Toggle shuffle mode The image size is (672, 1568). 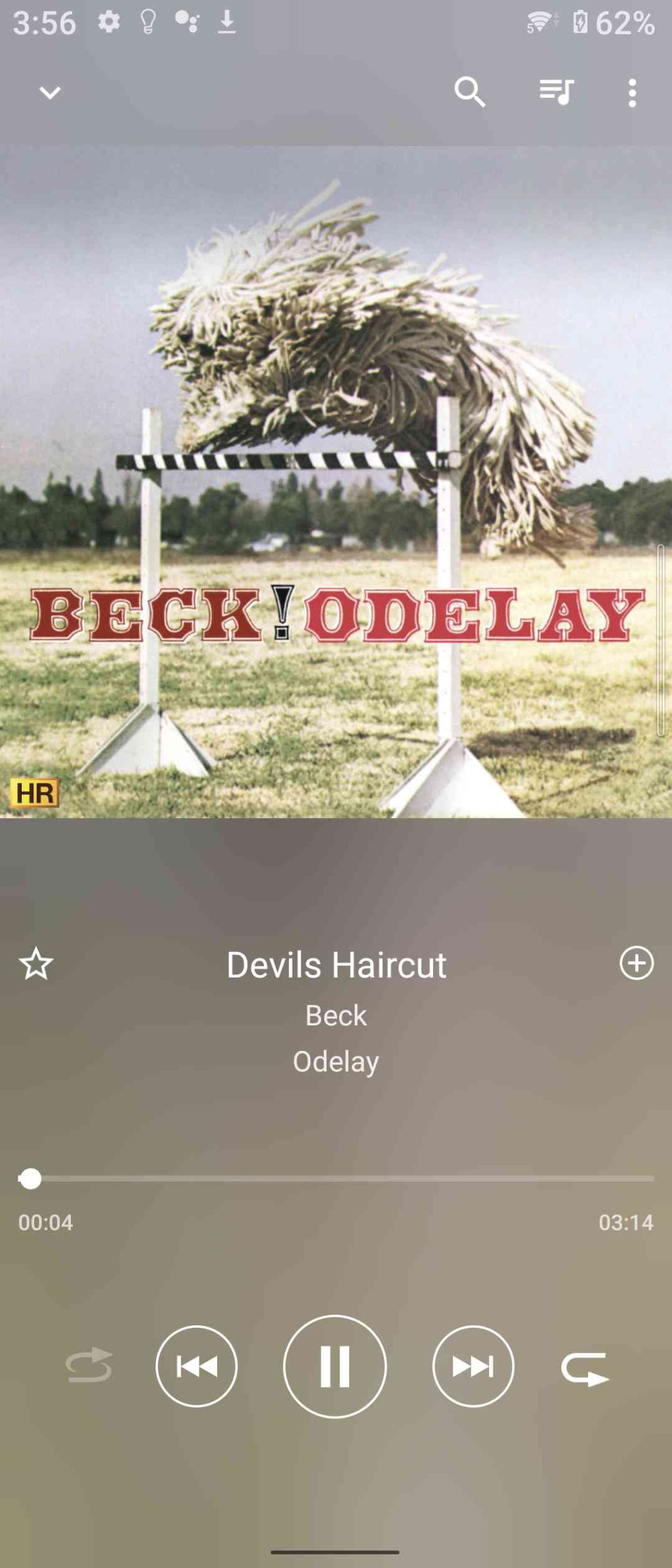[x=89, y=1365]
